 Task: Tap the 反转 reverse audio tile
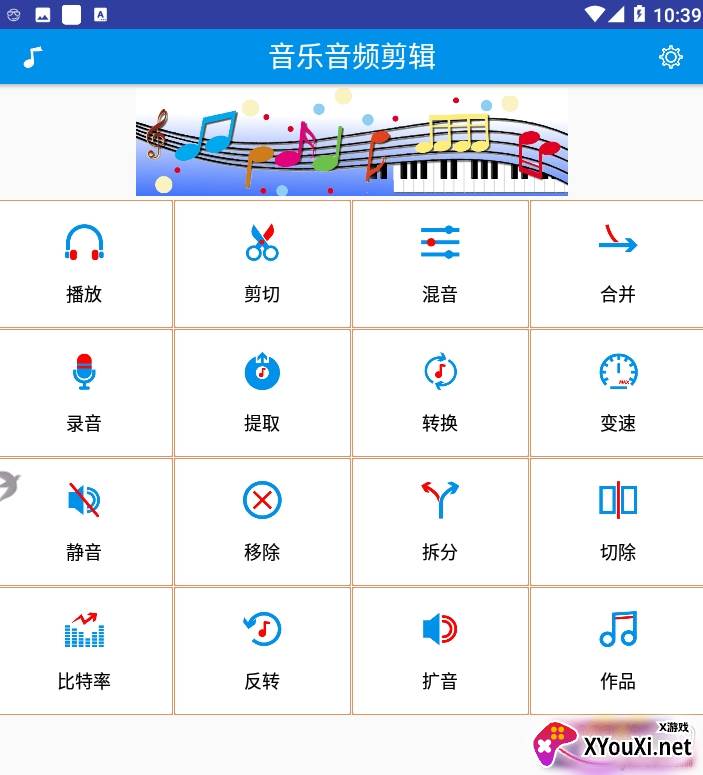coord(262,650)
